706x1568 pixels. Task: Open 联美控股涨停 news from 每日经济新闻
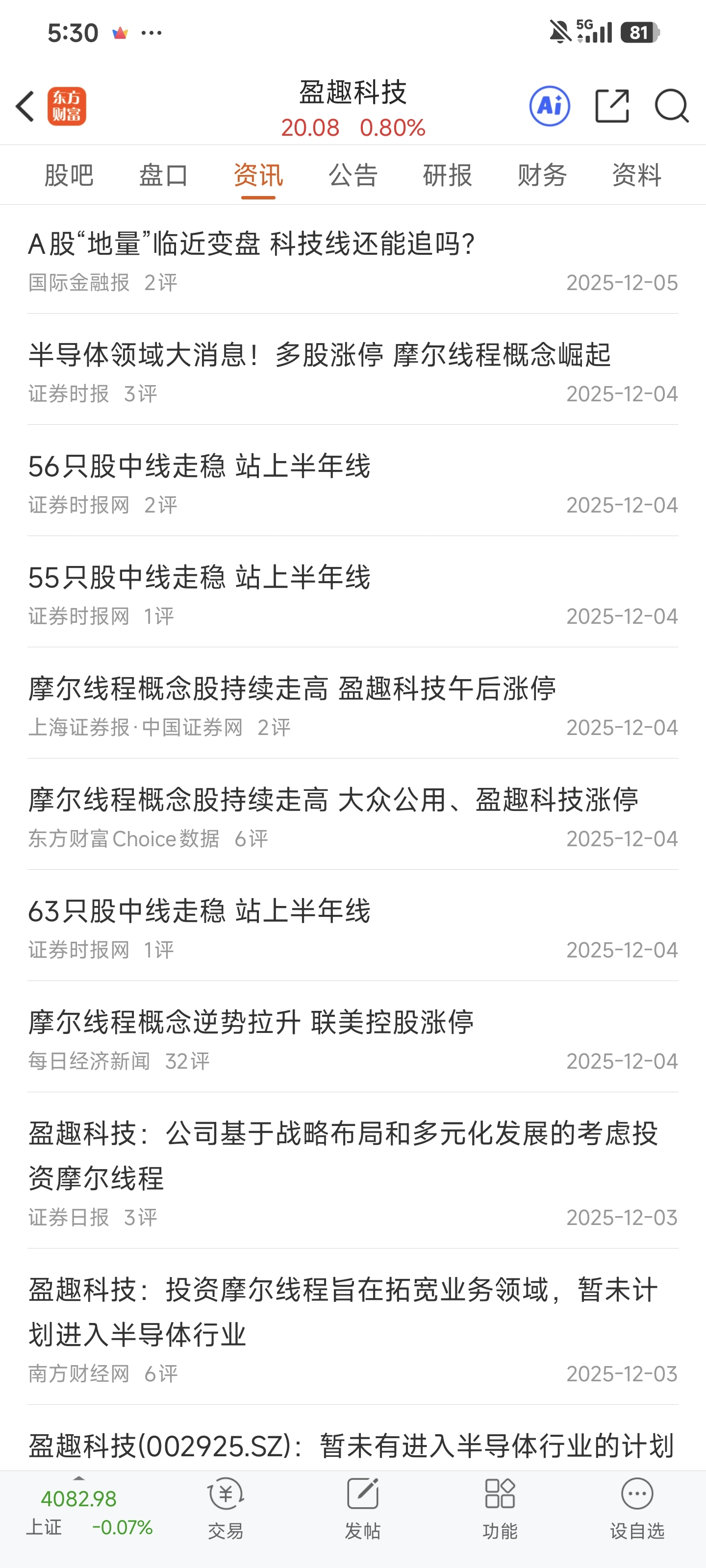tap(251, 1022)
